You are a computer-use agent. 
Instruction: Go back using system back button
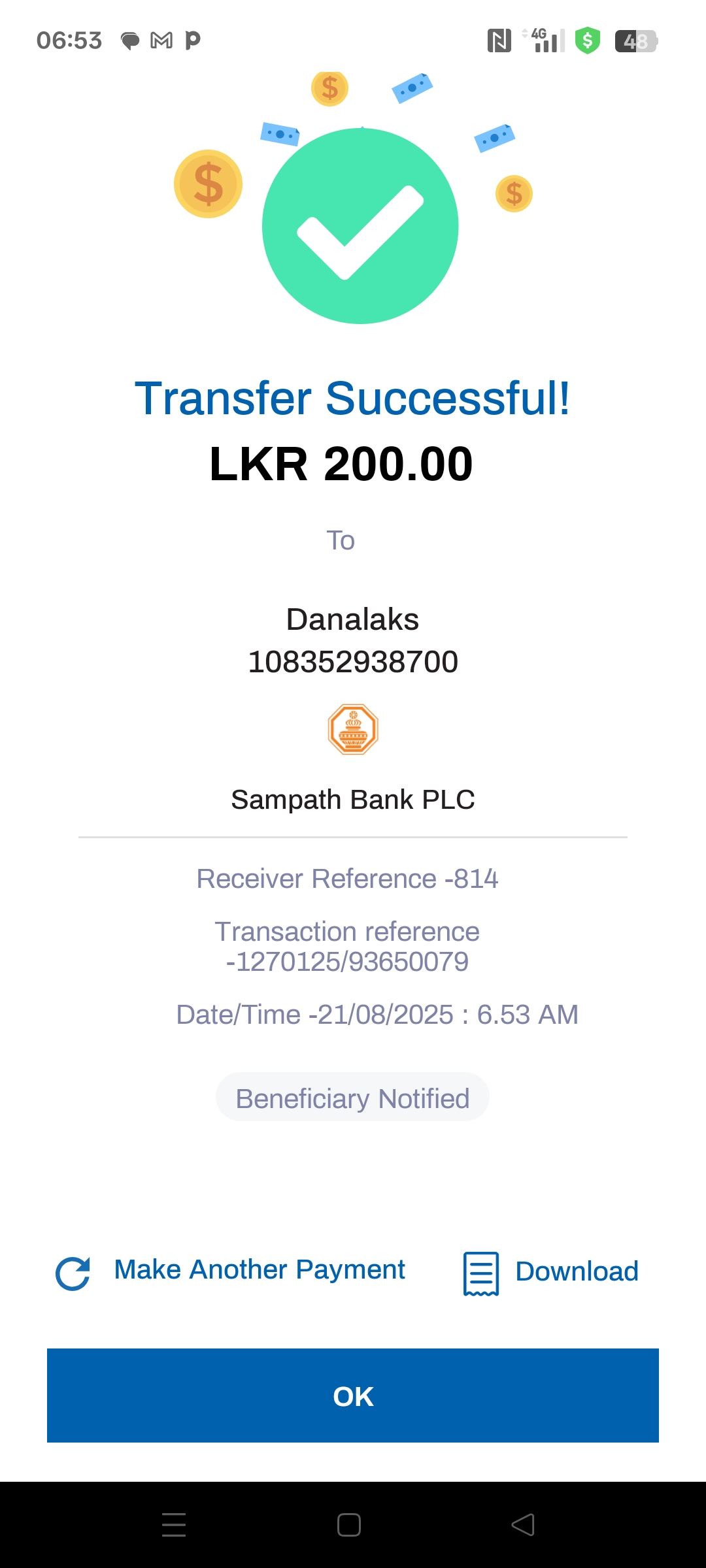pos(523,1525)
